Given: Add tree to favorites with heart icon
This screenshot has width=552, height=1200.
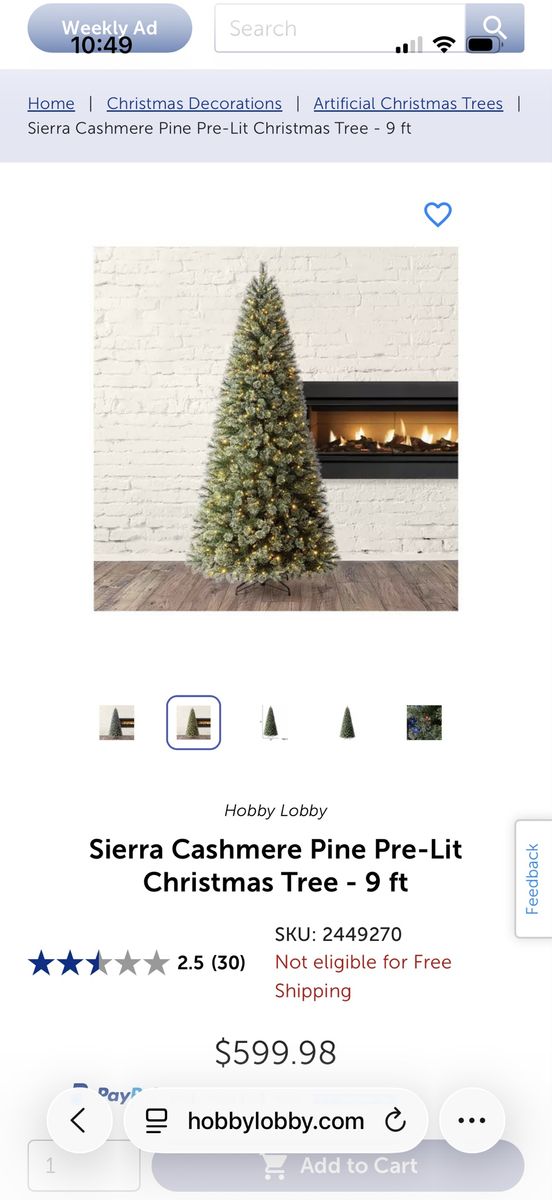Looking at the screenshot, I should [x=438, y=214].
